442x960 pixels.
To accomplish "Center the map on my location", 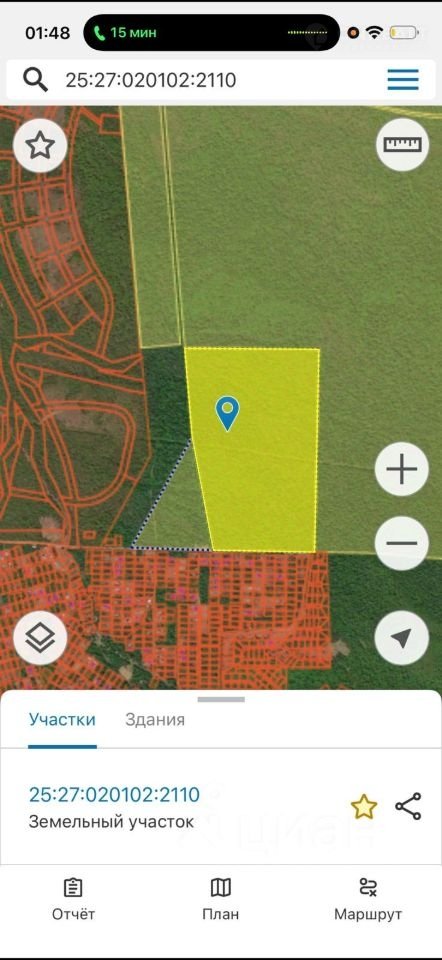I will [x=402, y=639].
